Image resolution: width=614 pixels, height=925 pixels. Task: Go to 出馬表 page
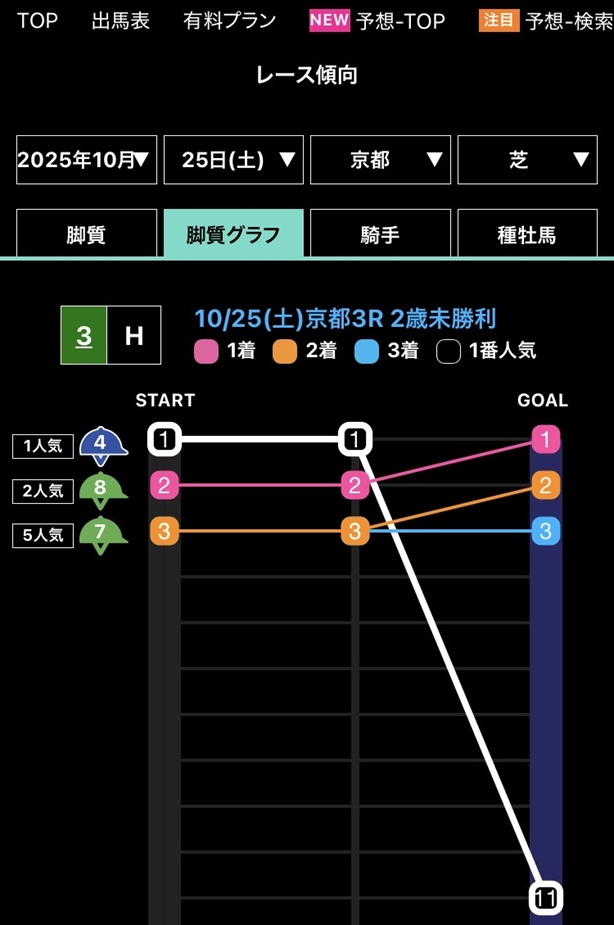120,21
